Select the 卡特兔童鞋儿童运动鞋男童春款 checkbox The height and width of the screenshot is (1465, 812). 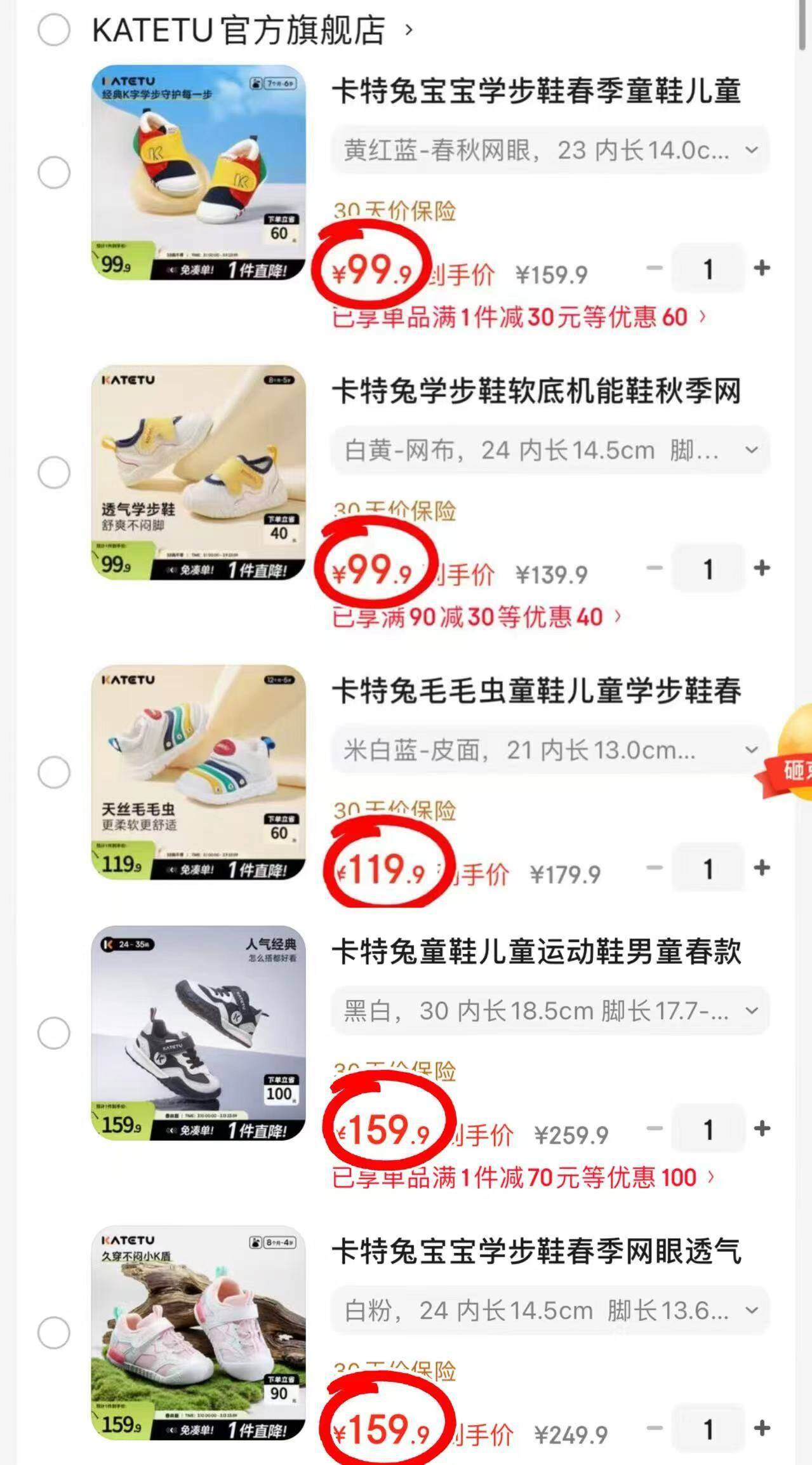[x=54, y=1033]
